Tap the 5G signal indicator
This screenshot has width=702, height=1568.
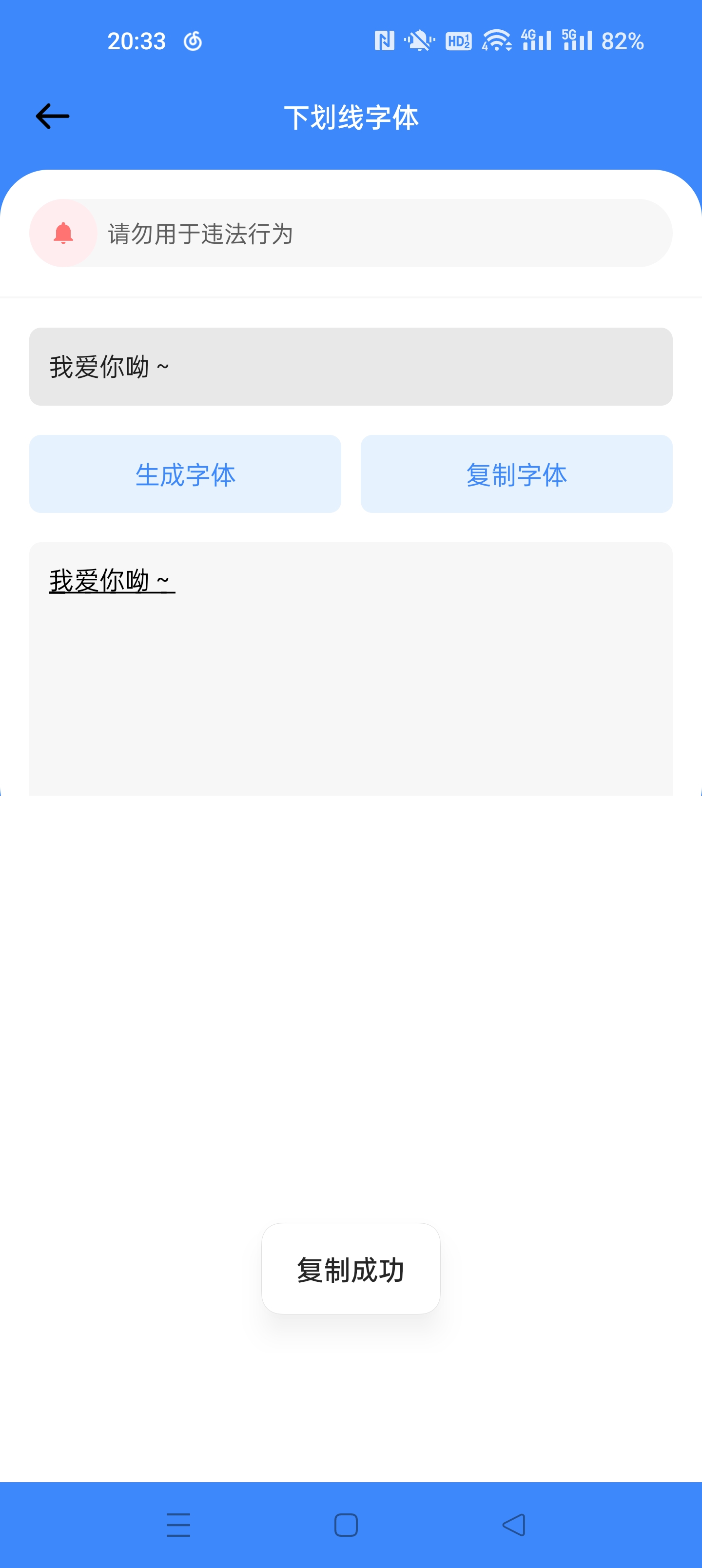(577, 39)
